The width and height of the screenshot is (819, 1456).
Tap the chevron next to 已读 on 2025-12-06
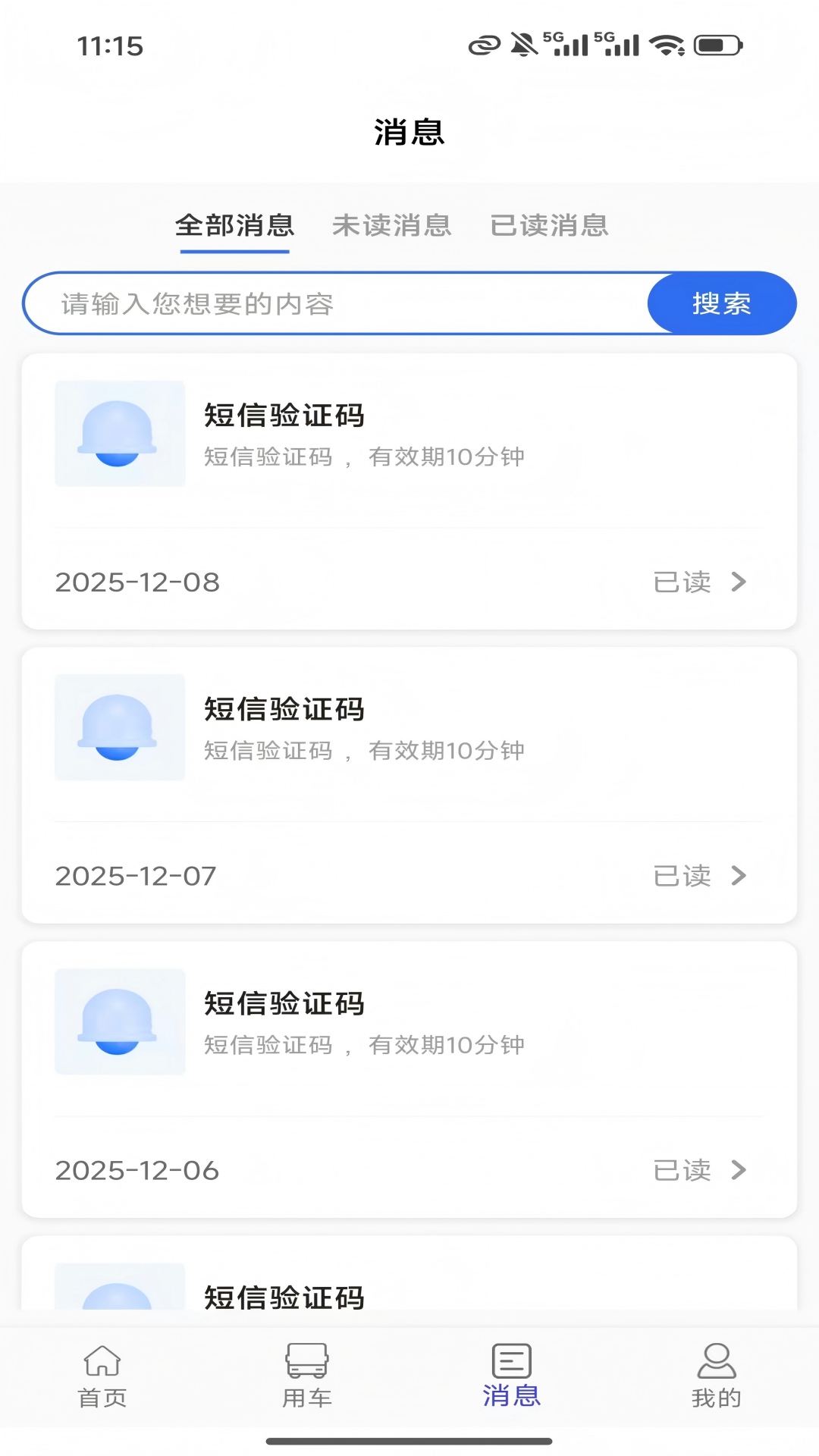coord(739,1170)
